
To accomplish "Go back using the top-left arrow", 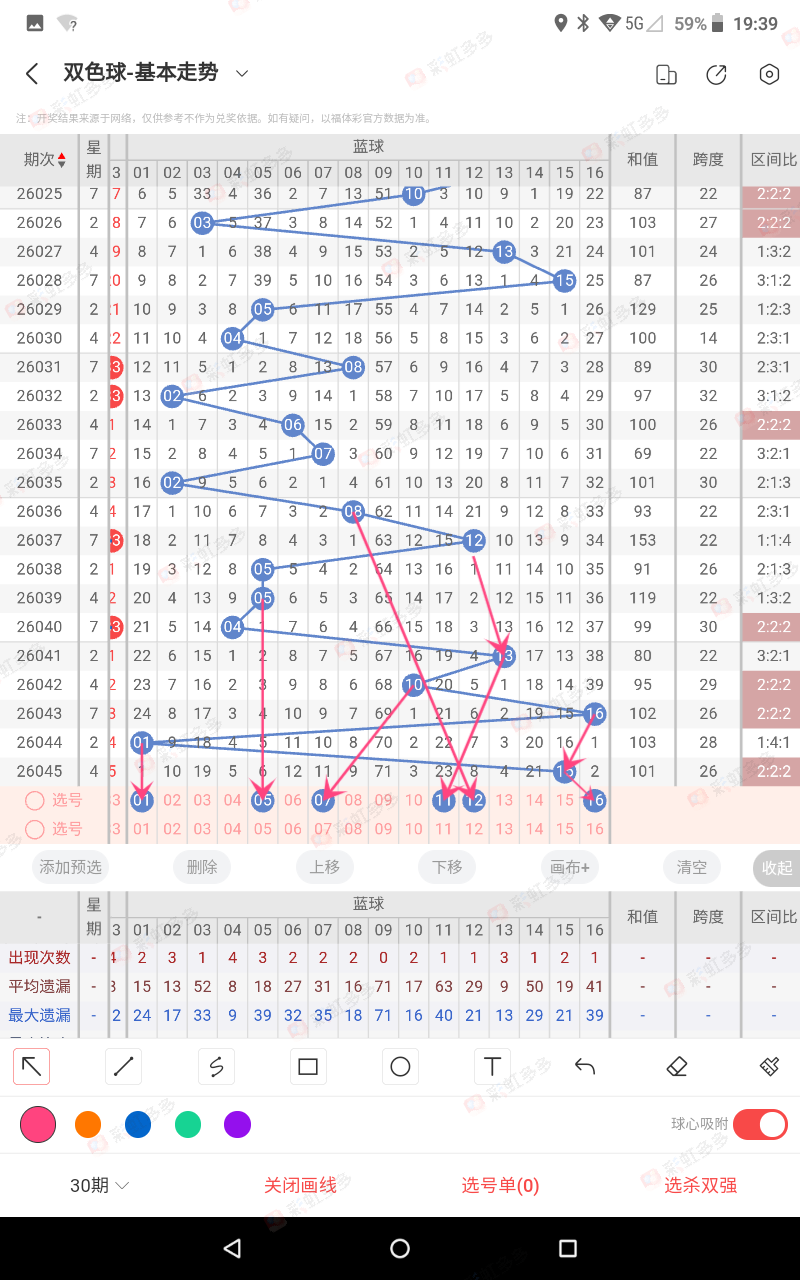I will pos(32,73).
